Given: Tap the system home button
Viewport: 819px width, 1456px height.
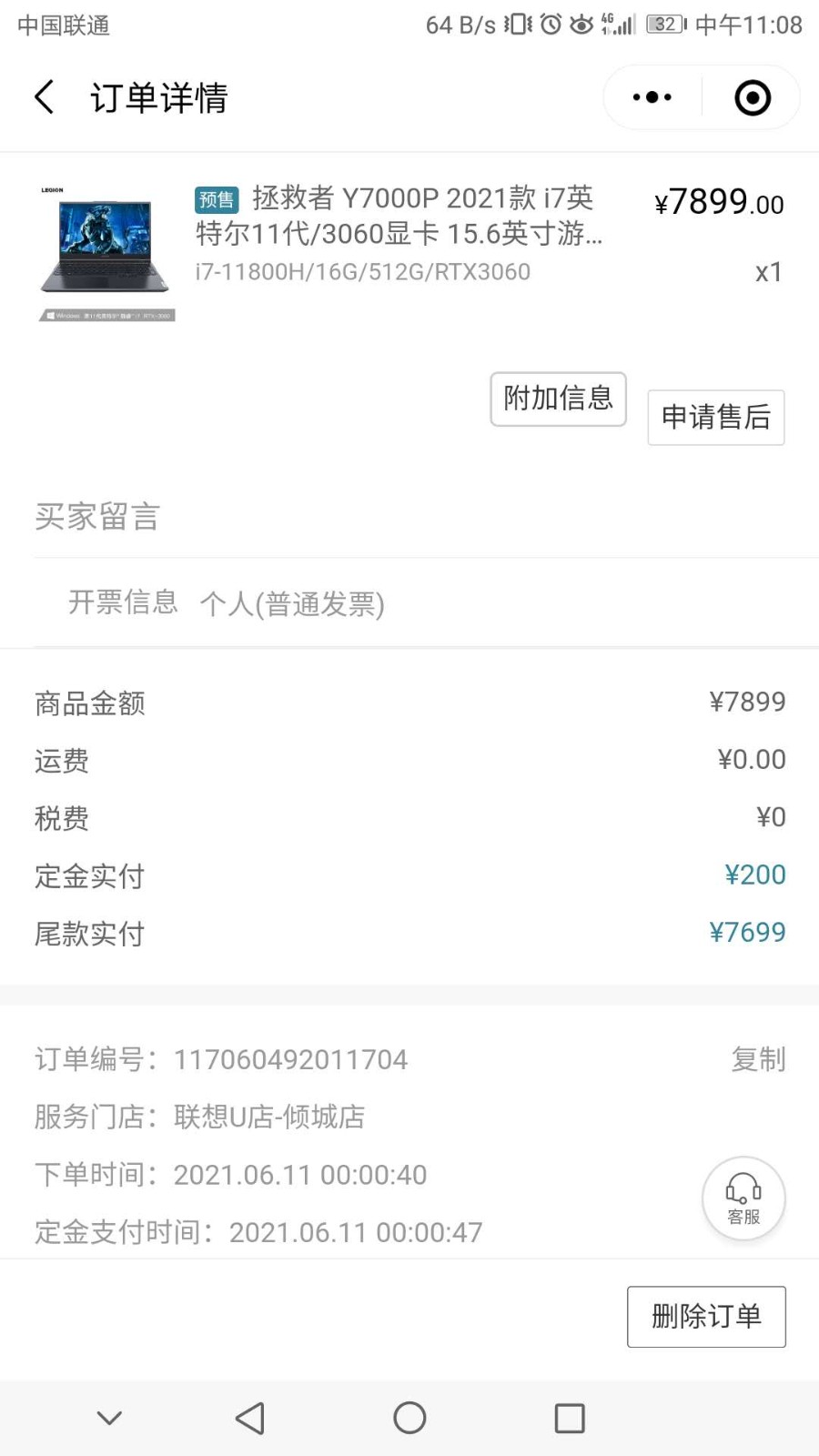Looking at the screenshot, I should pyautogui.click(x=409, y=1418).
